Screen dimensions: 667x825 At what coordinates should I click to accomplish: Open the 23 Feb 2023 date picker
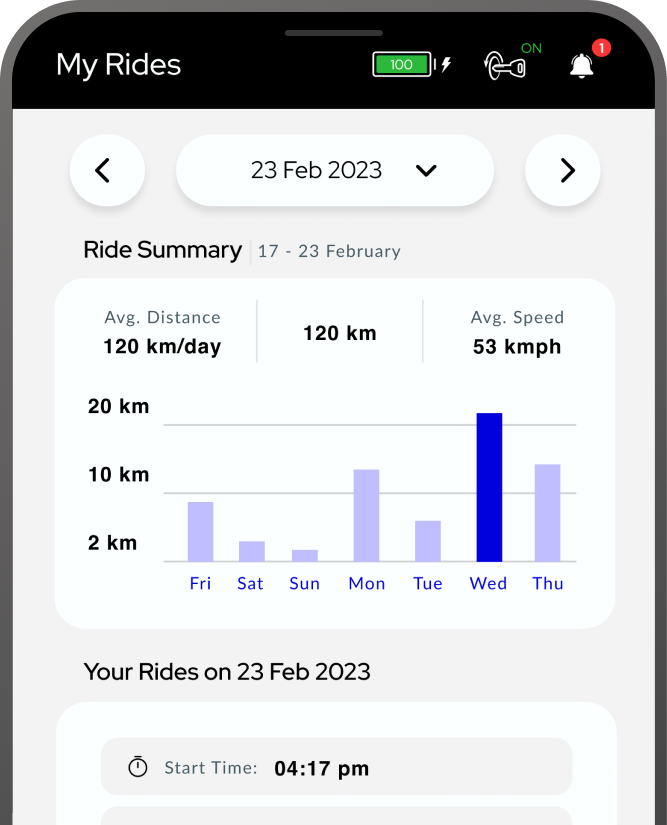335,171
